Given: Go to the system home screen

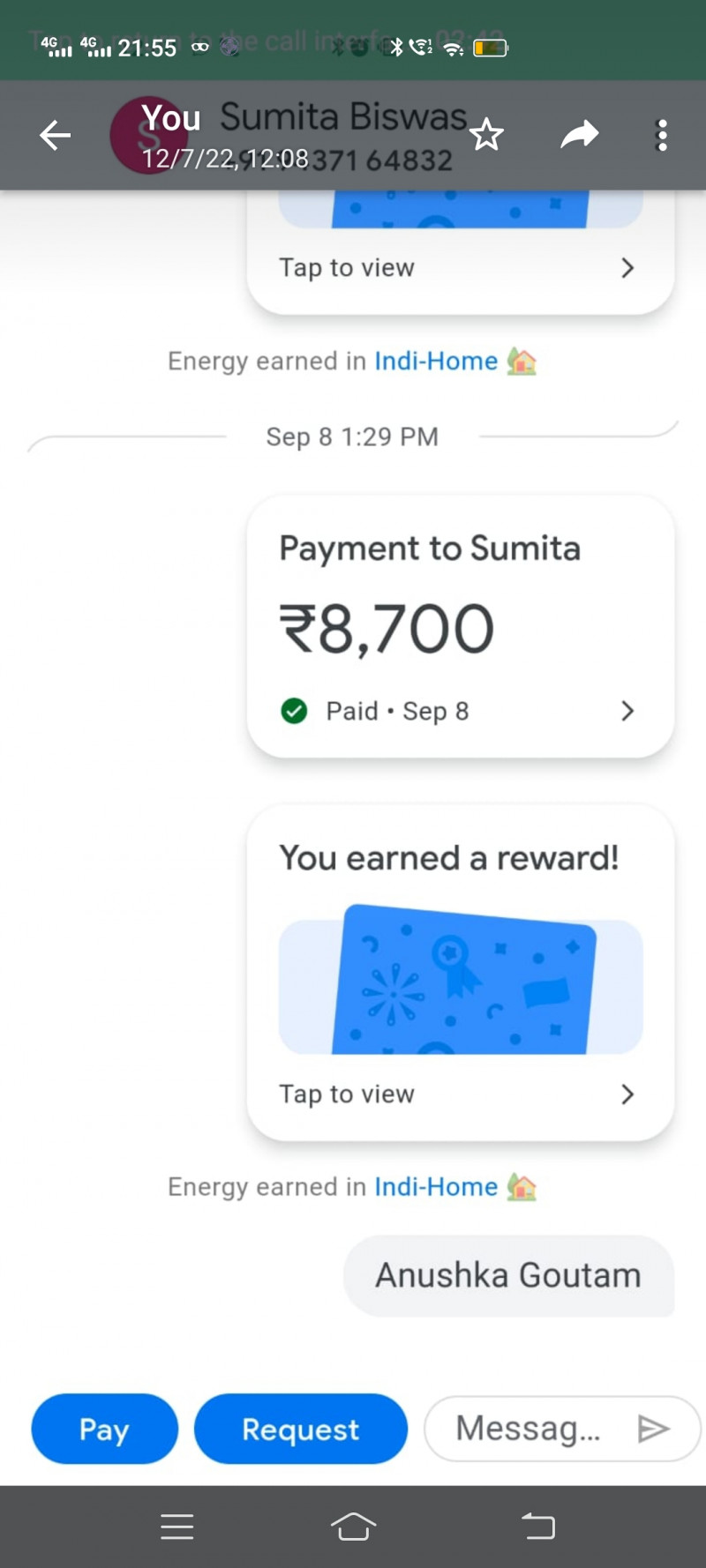Looking at the screenshot, I should click(x=353, y=1526).
